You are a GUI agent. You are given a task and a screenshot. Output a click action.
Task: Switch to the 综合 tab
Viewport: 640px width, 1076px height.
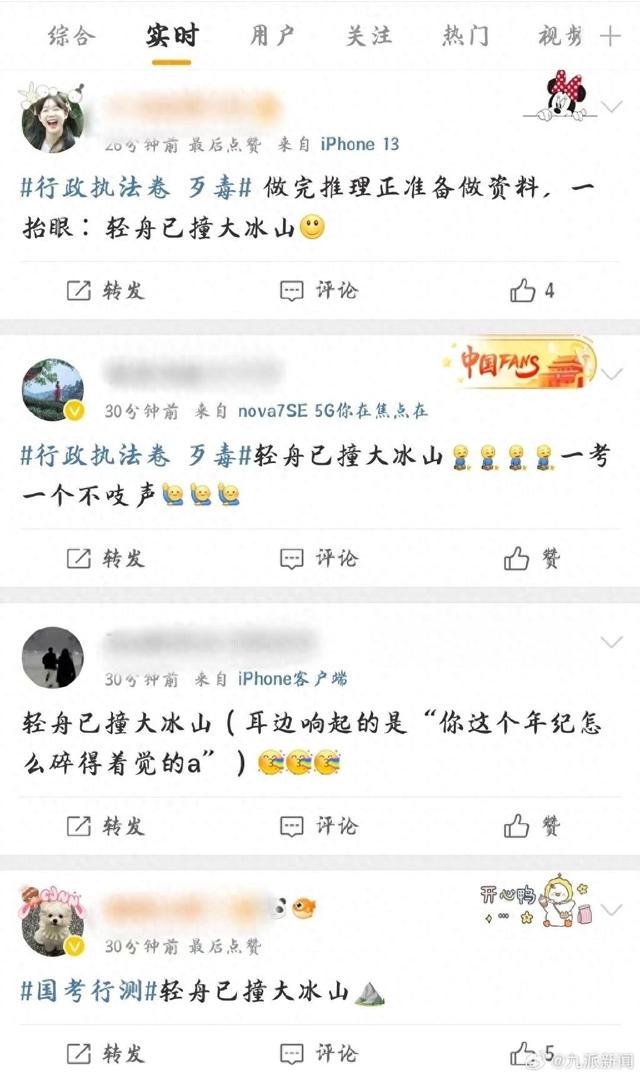tap(72, 36)
